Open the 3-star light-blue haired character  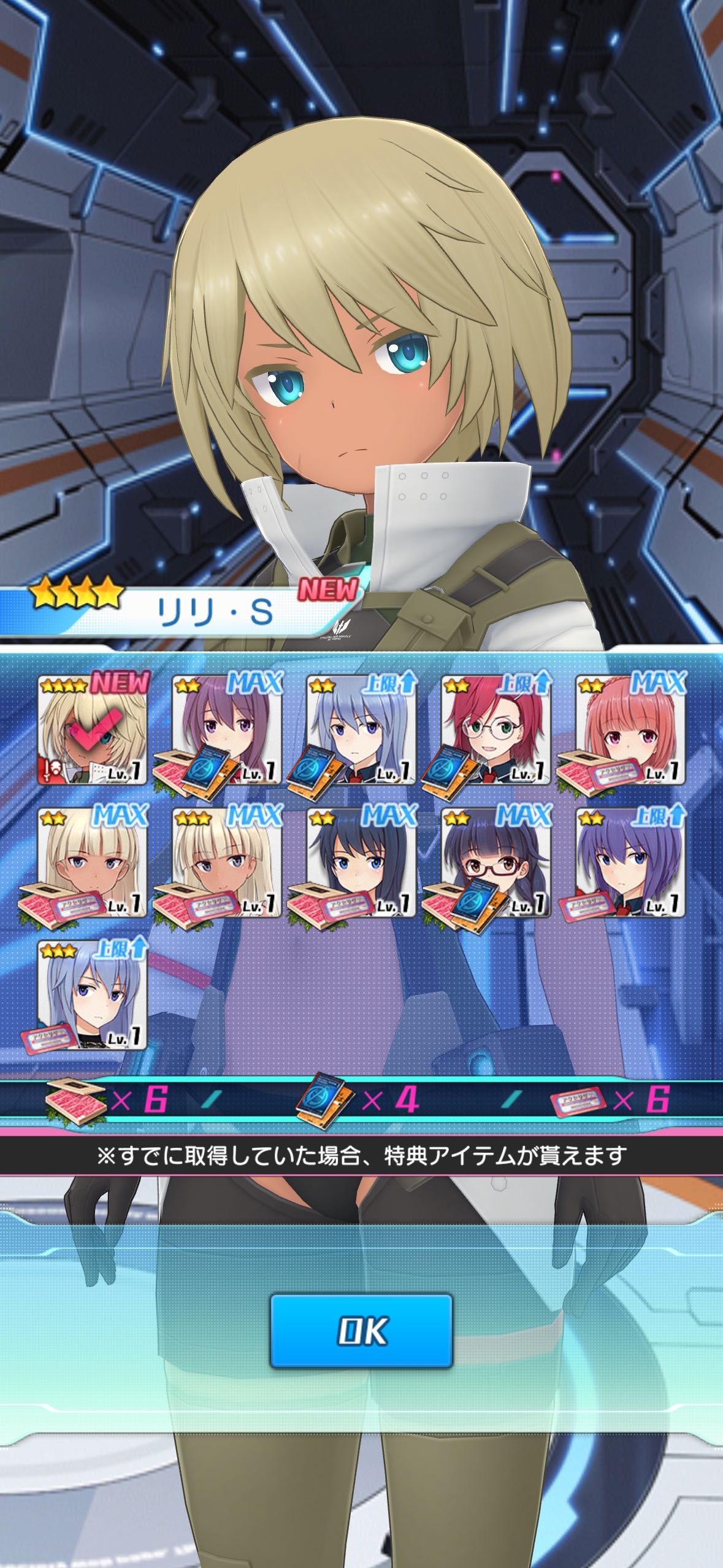92,994
